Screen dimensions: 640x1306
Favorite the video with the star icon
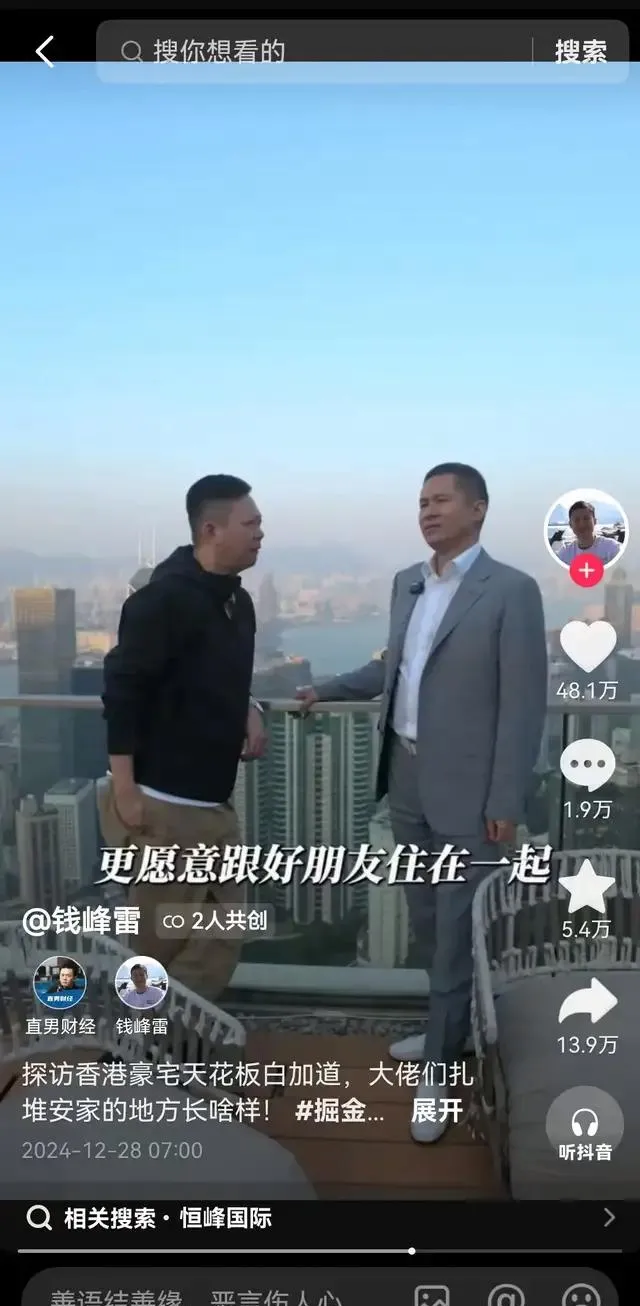click(x=587, y=886)
